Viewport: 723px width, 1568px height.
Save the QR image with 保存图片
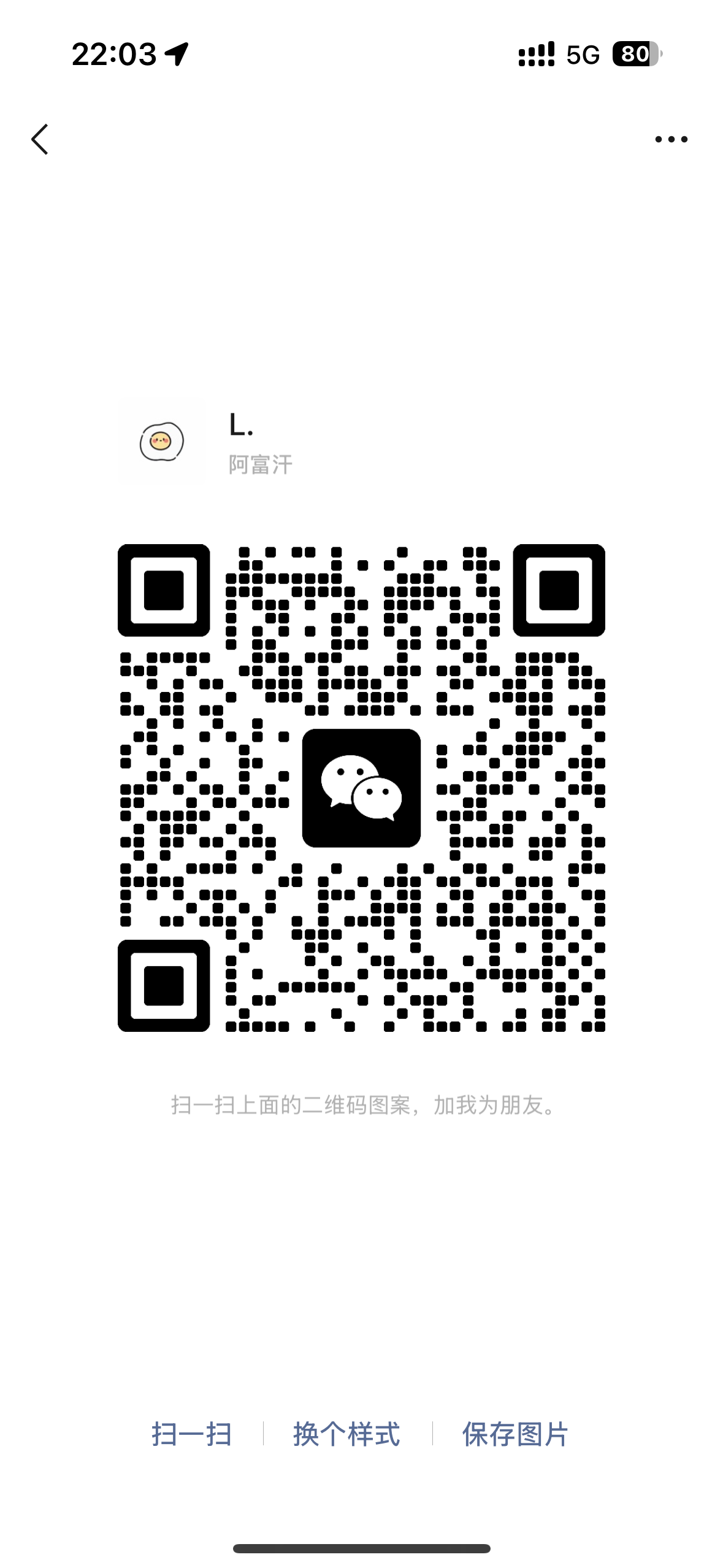click(515, 1435)
